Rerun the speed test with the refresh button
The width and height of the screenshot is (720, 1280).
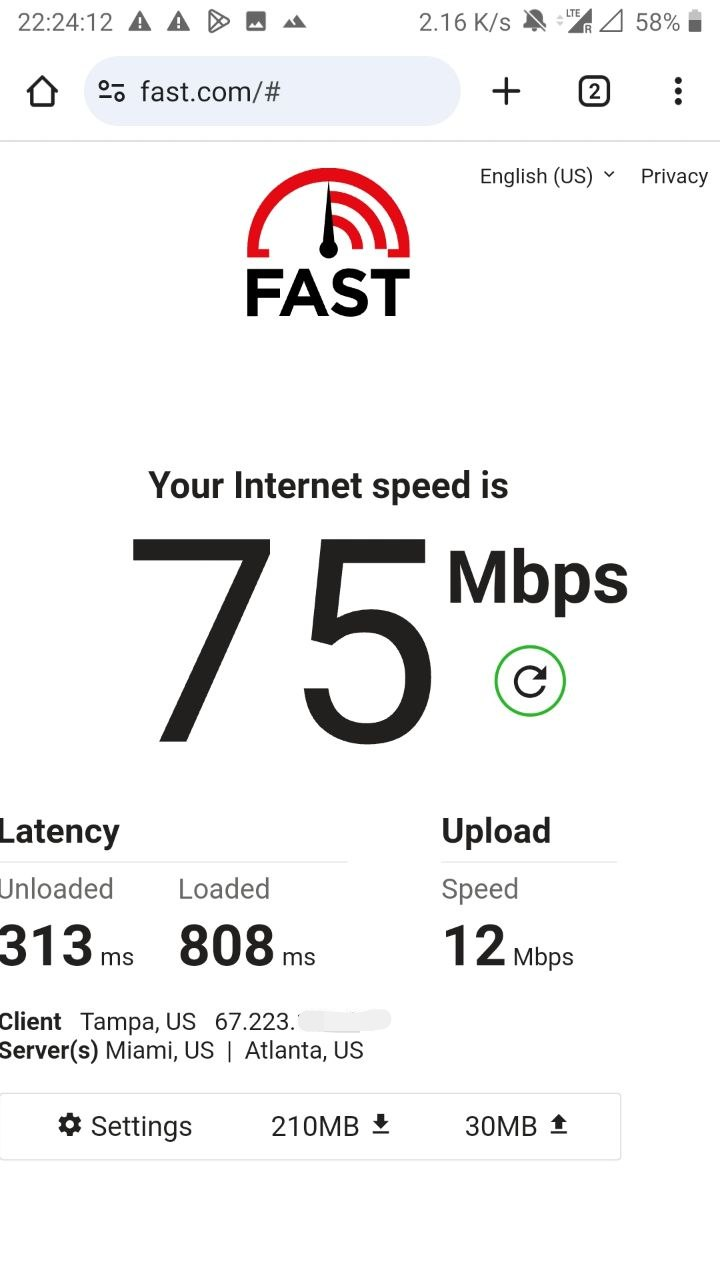tap(530, 681)
